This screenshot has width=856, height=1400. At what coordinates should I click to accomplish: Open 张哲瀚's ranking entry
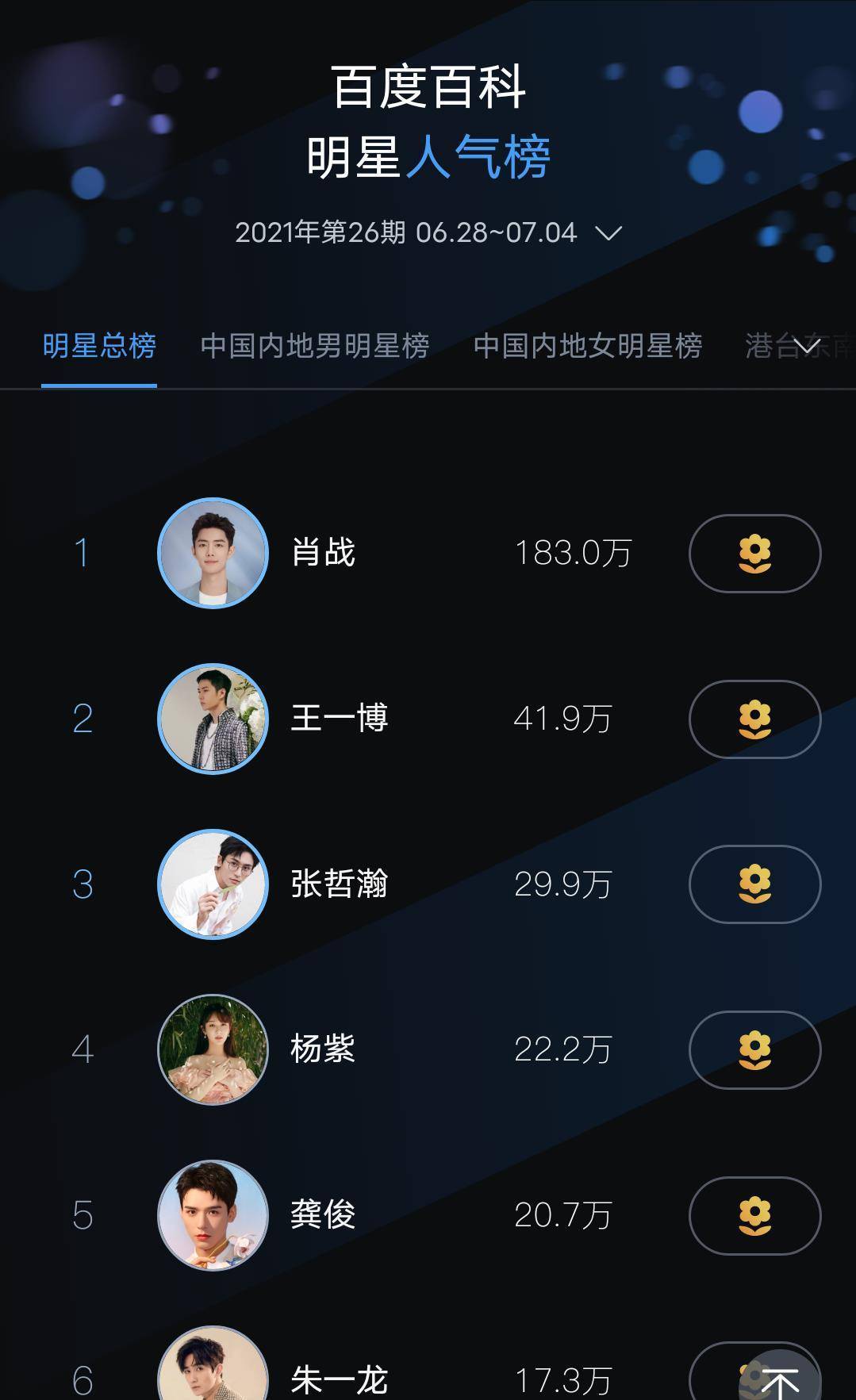tap(339, 884)
